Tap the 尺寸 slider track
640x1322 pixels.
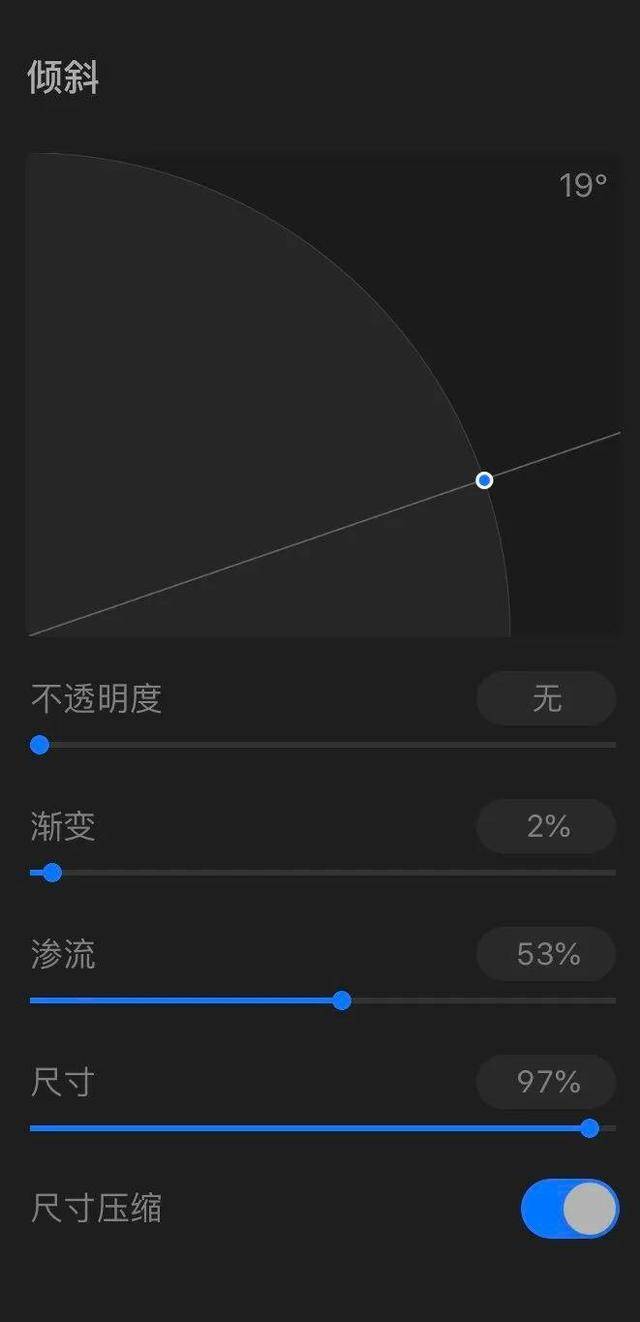coord(323,1128)
